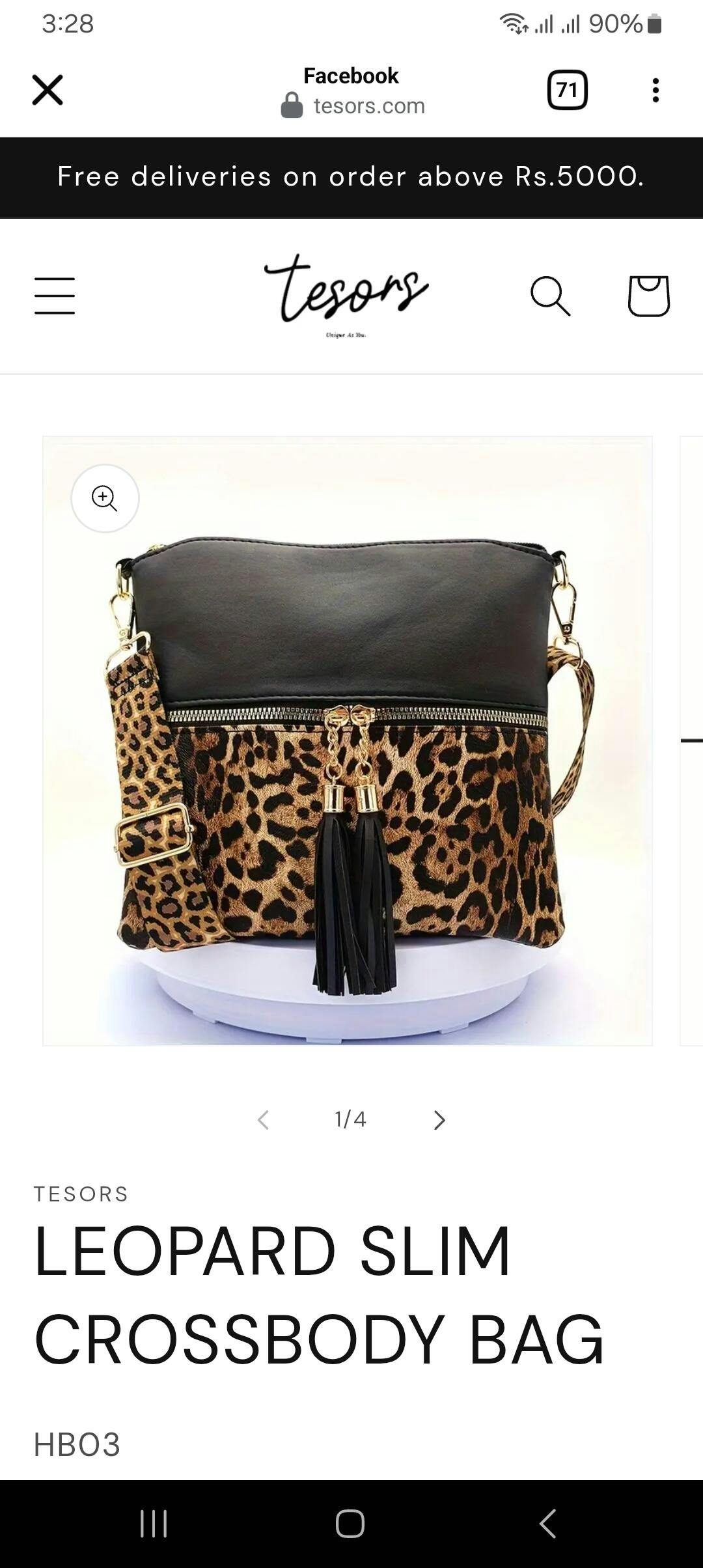Open recent apps from navigation bar
This screenshot has height=1568, width=703.
[x=154, y=1524]
